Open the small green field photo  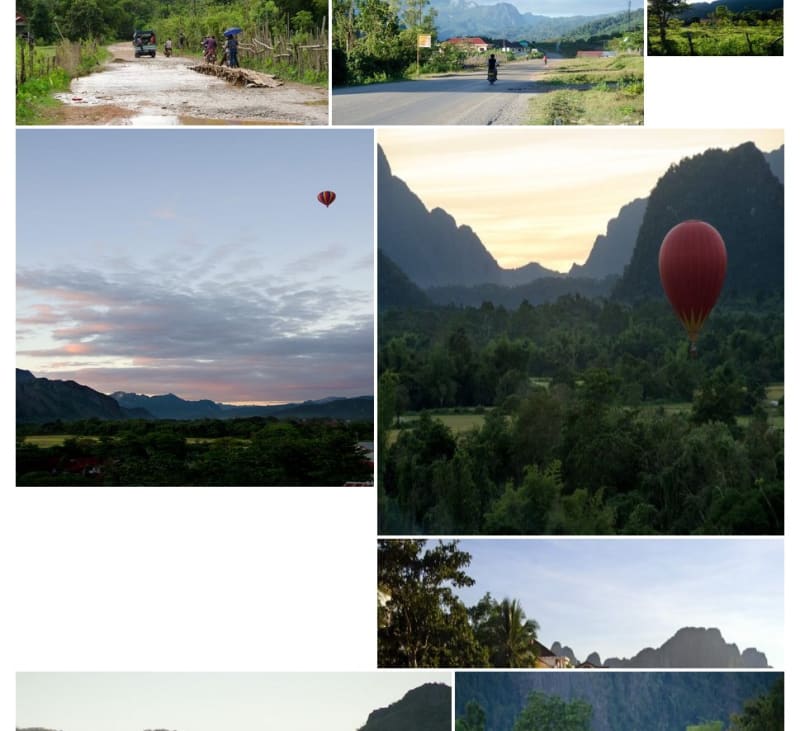click(x=714, y=28)
